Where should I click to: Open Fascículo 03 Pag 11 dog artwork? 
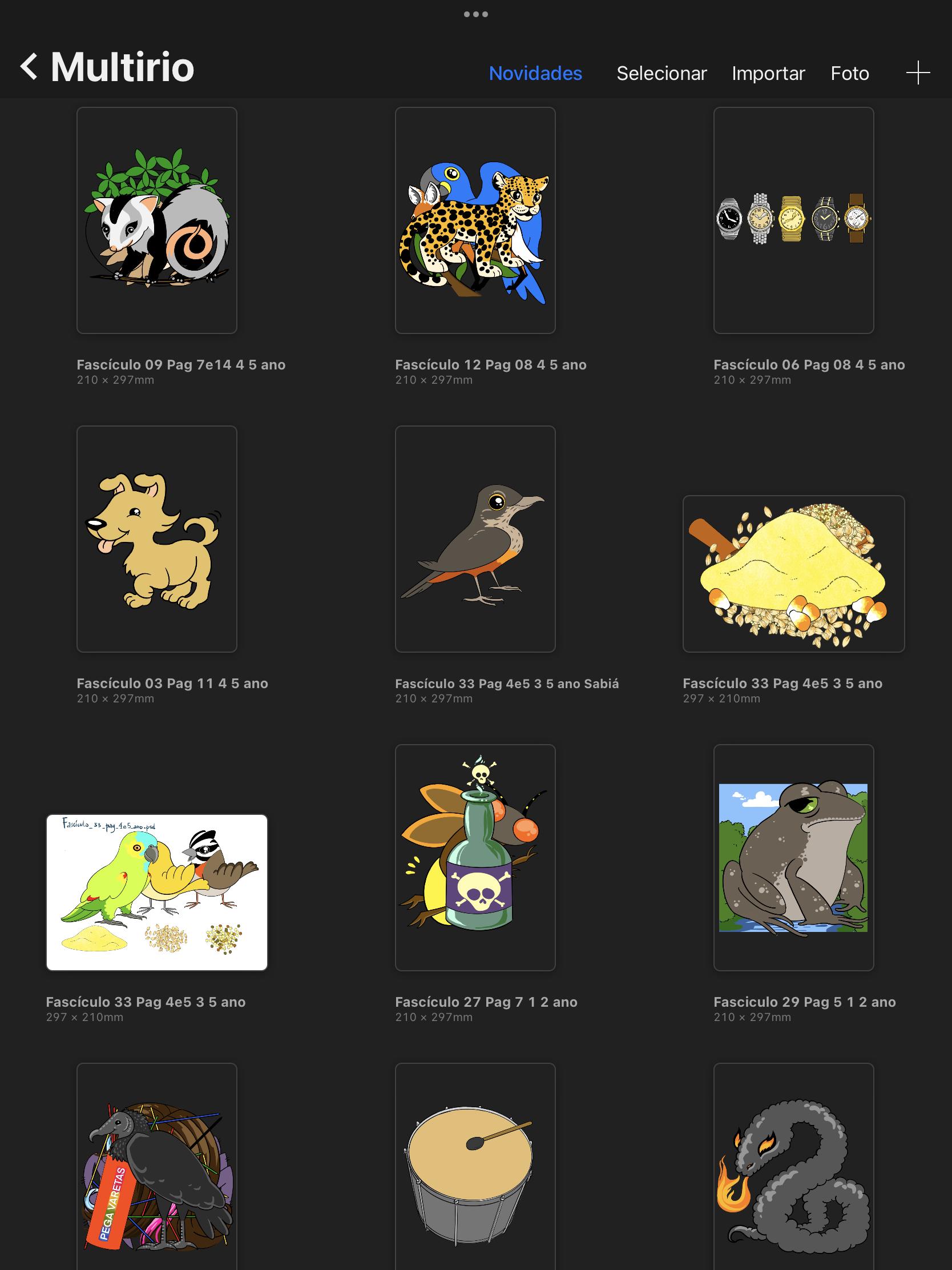(156, 538)
